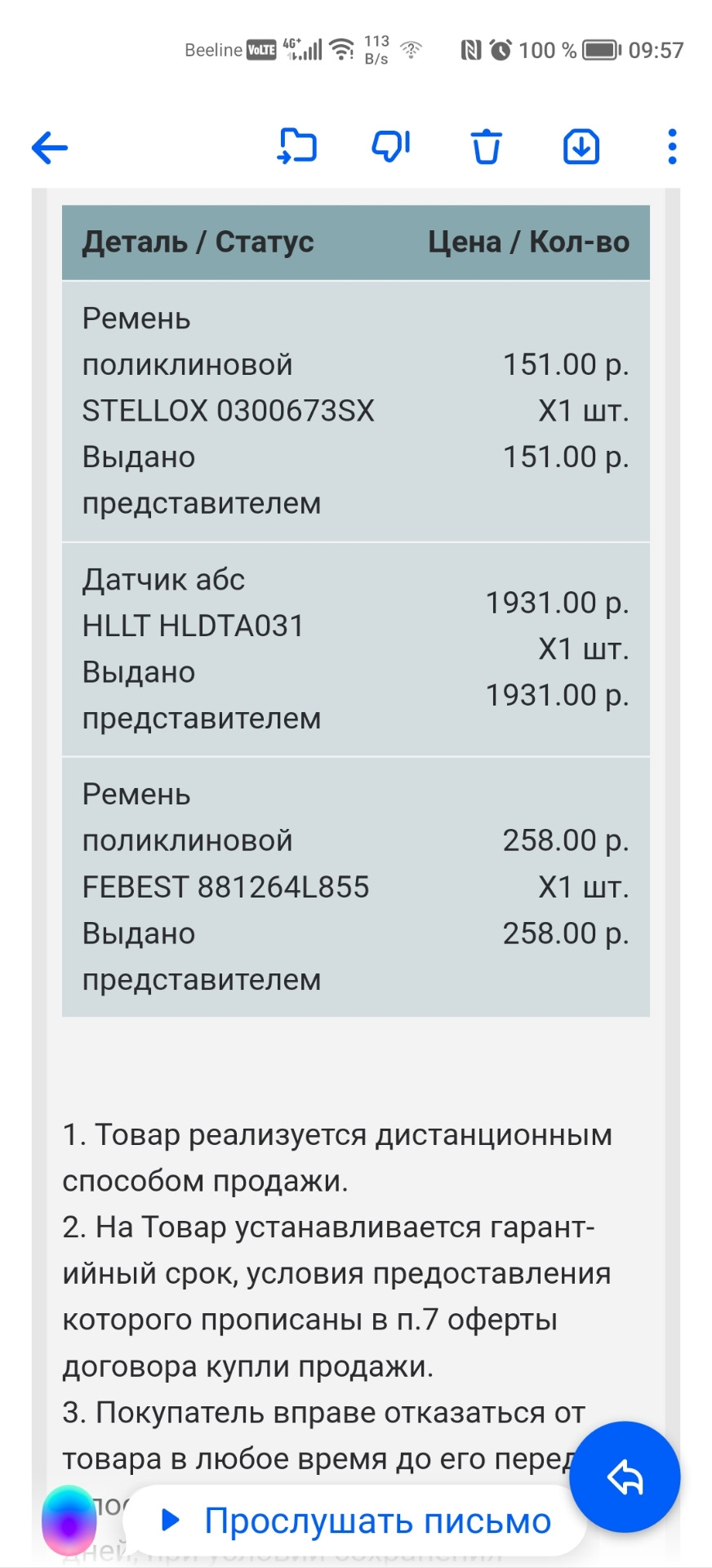712x1568 pixels.
Task: Mark this email as spam
Action: click(x=391, y=148)
